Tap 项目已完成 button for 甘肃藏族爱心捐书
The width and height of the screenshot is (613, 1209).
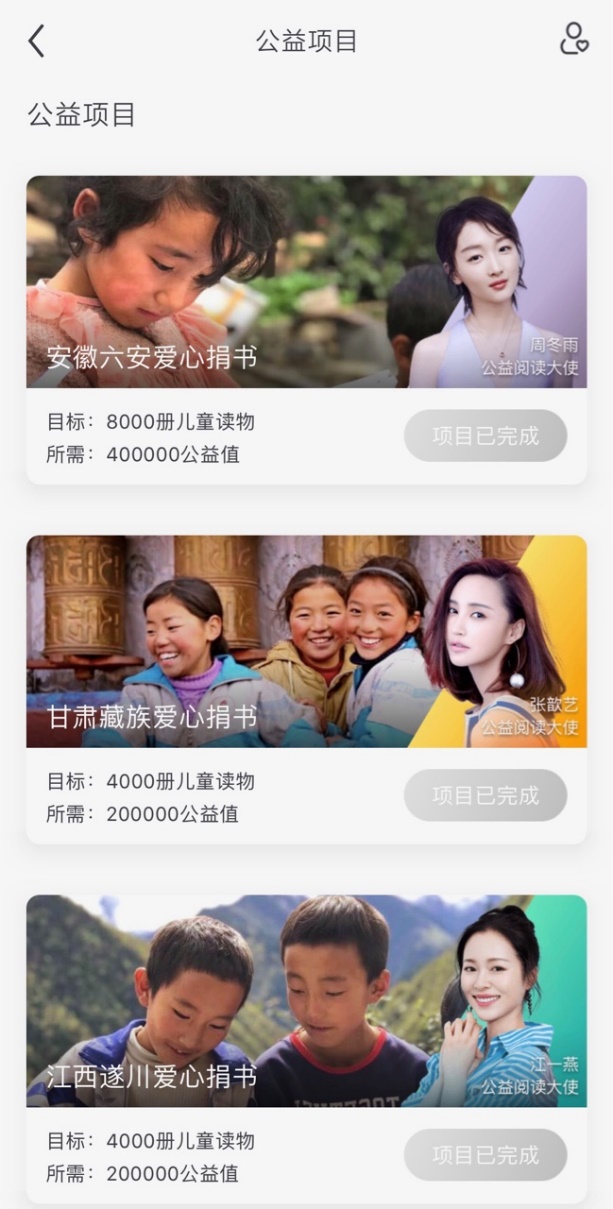(x=485, y=796)
